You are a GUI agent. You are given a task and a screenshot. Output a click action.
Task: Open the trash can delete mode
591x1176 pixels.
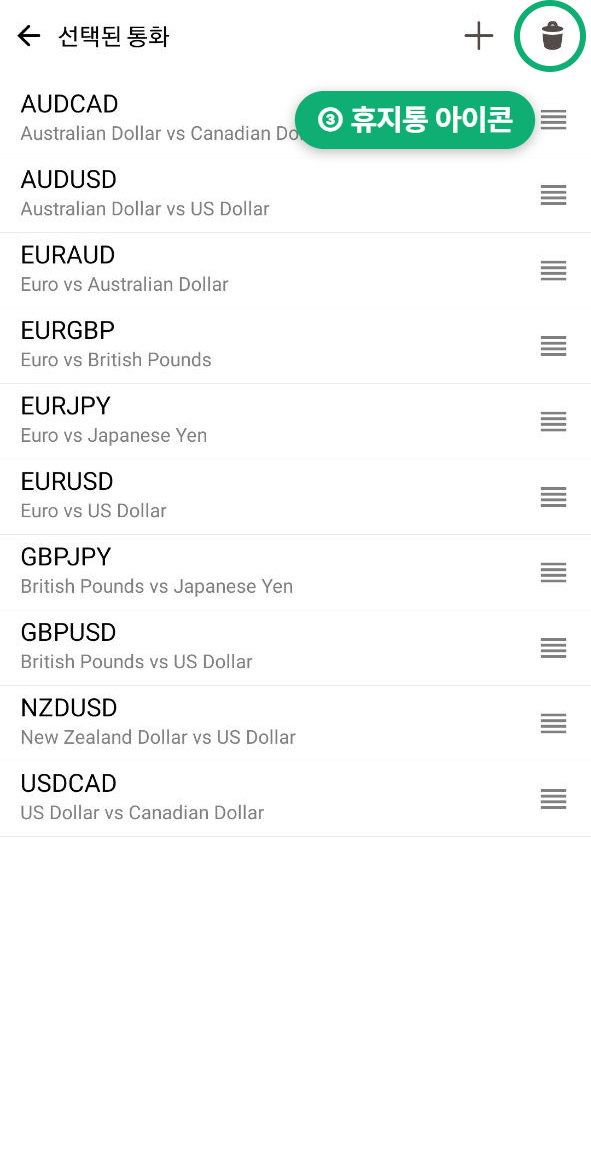click(553, 36)
